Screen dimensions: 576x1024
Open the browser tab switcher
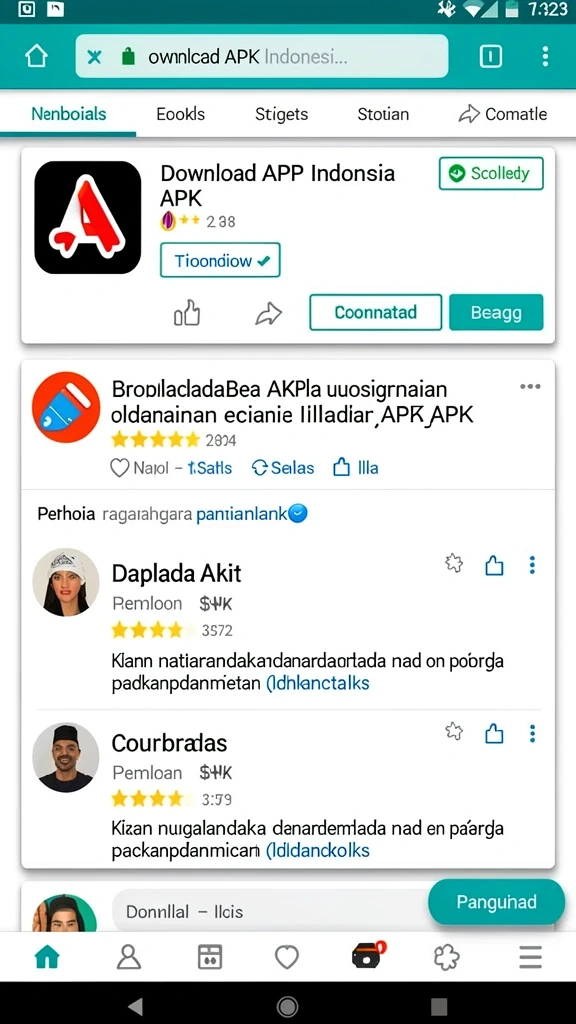[x=490, y=57]
